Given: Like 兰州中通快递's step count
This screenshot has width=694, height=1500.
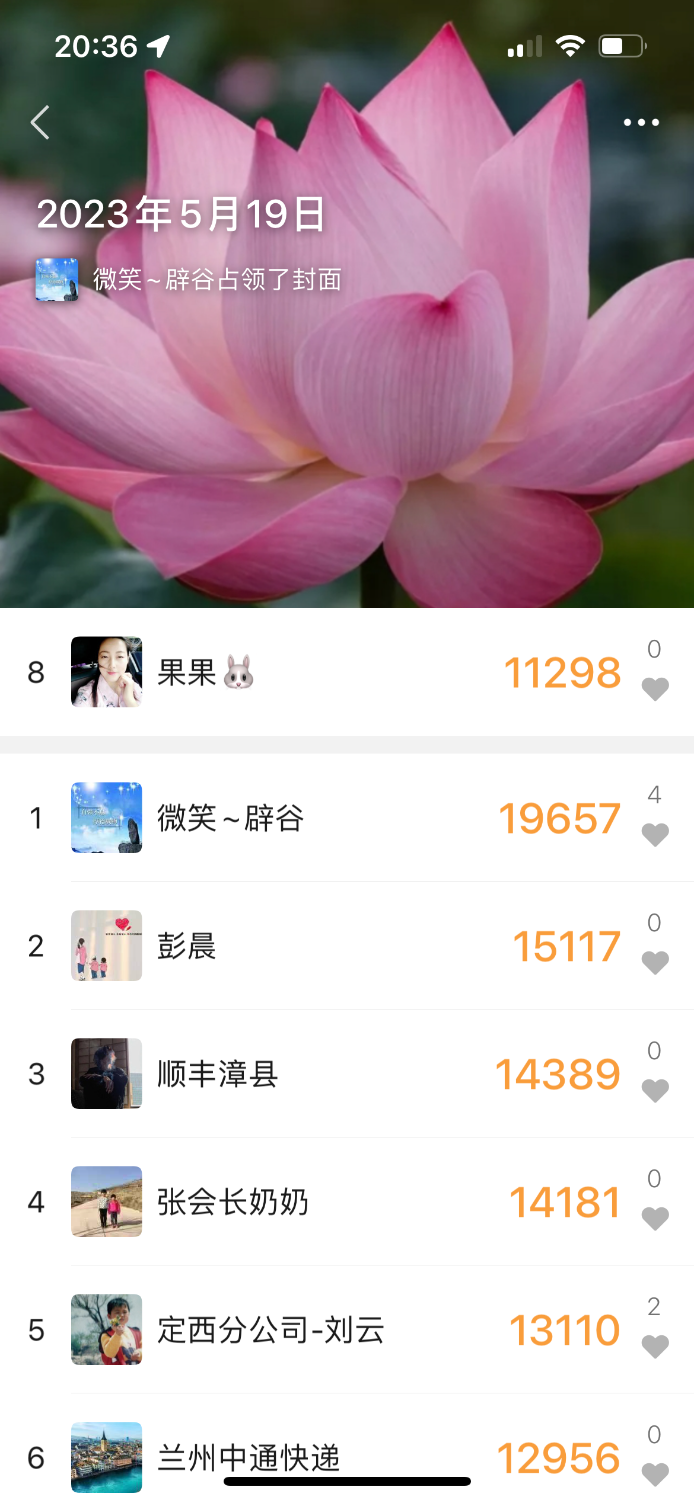Looking at the screenshot, I should (655, 1474).
